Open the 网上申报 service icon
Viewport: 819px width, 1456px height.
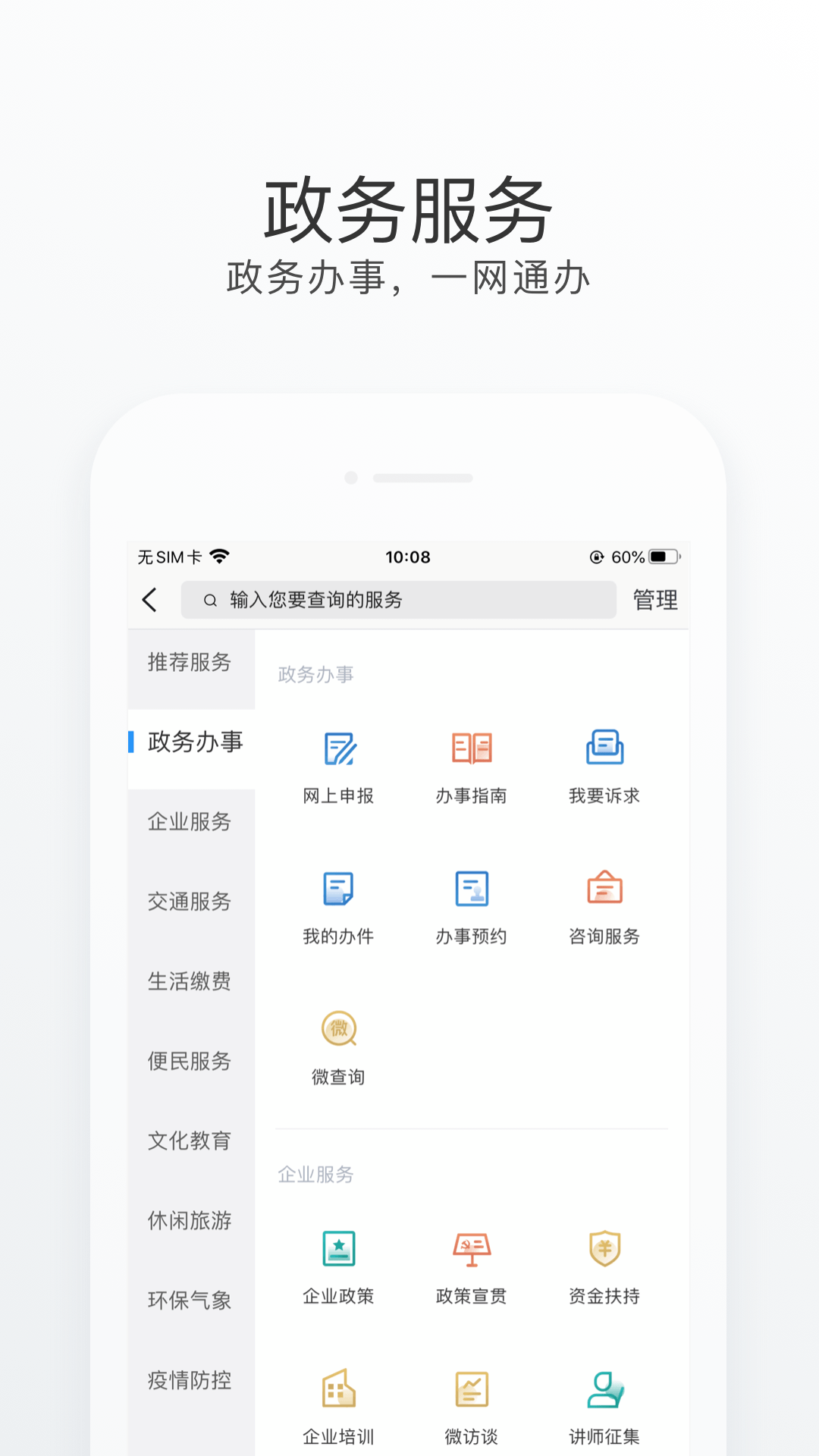tap(339, 758)
